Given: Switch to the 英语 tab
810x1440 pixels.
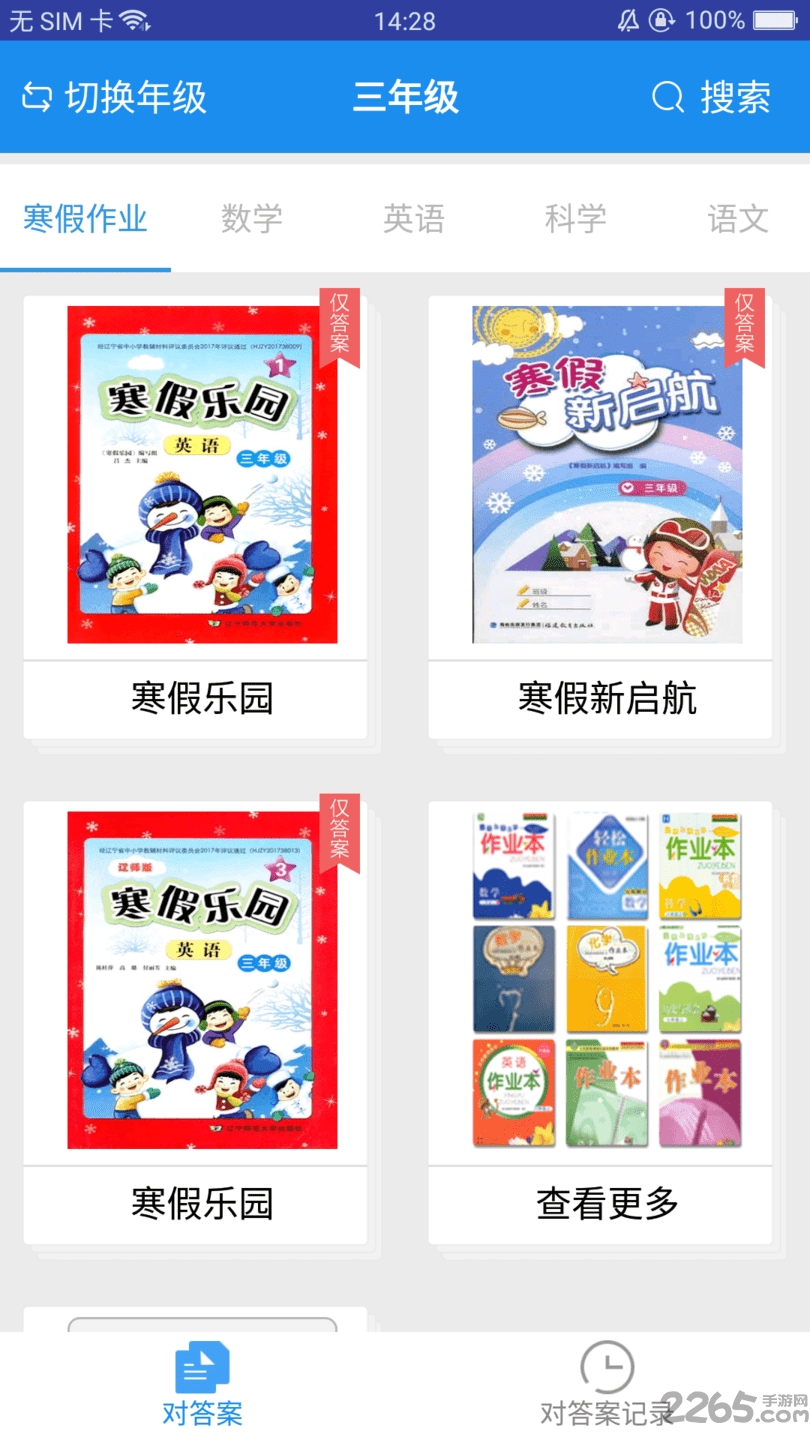Looking at the screenshot, I should point(413,218).
